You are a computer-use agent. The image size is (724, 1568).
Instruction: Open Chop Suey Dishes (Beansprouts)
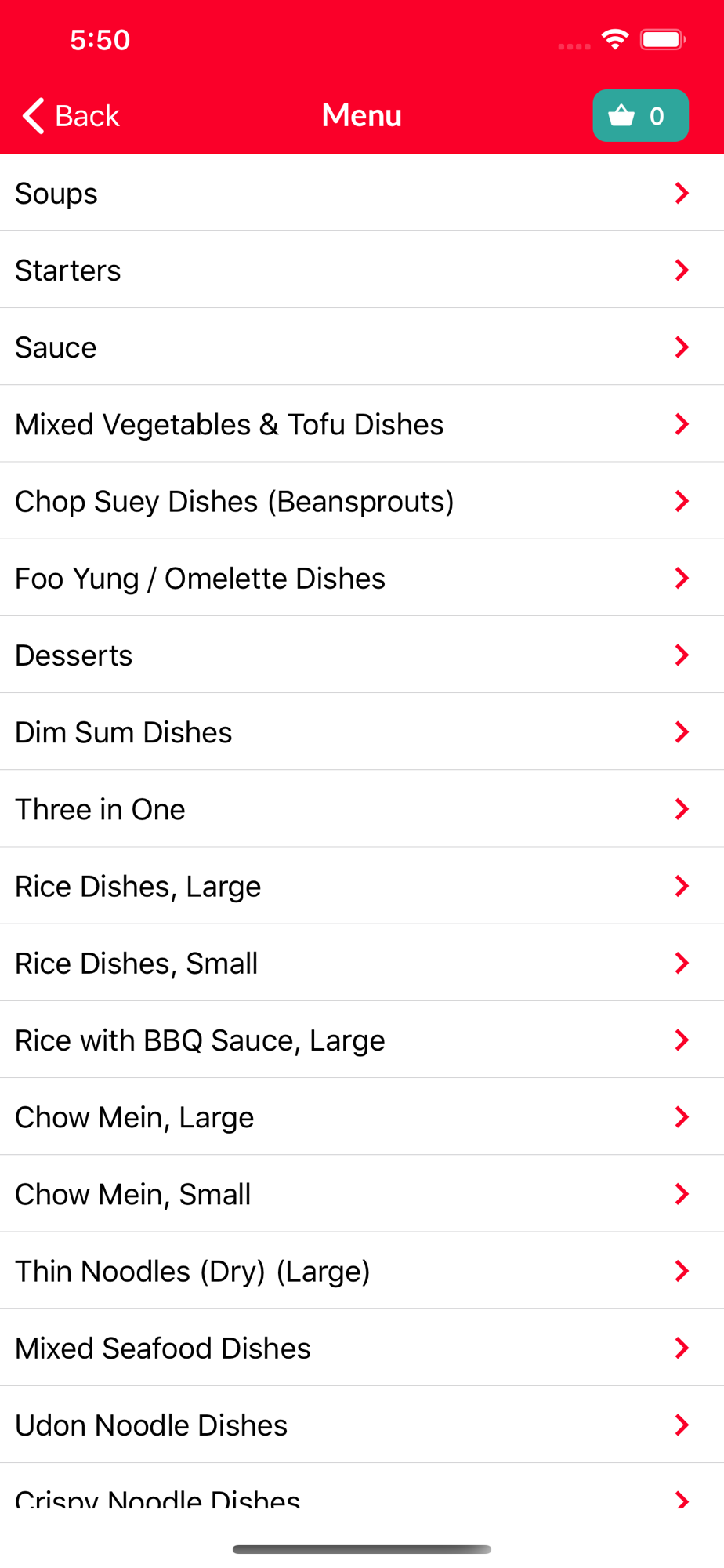pos(360,501)
